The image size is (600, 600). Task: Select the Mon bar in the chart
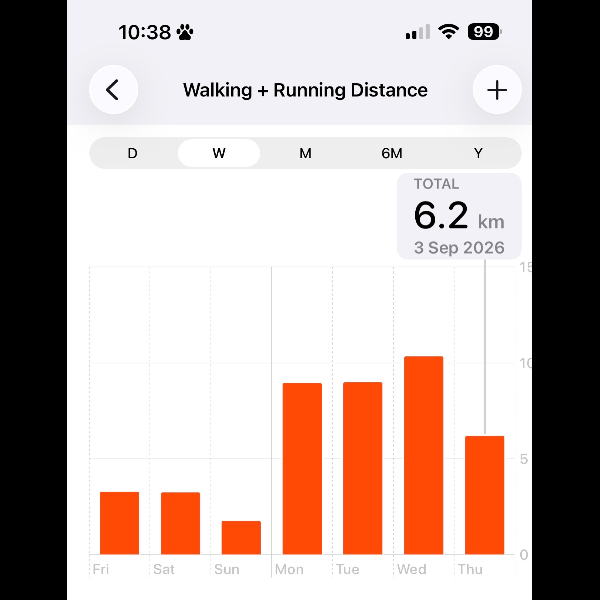302,468
